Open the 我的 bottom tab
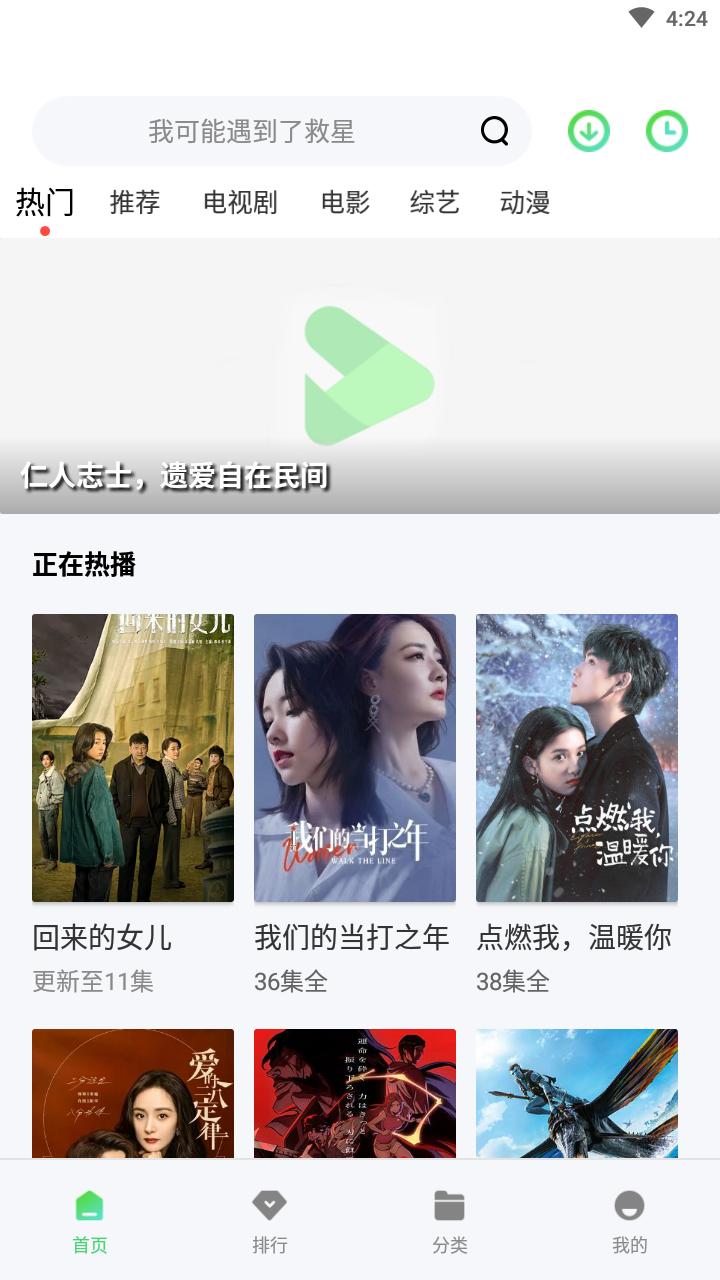The height and width of the screenshot is (1280, 720). coord(630,1220)
